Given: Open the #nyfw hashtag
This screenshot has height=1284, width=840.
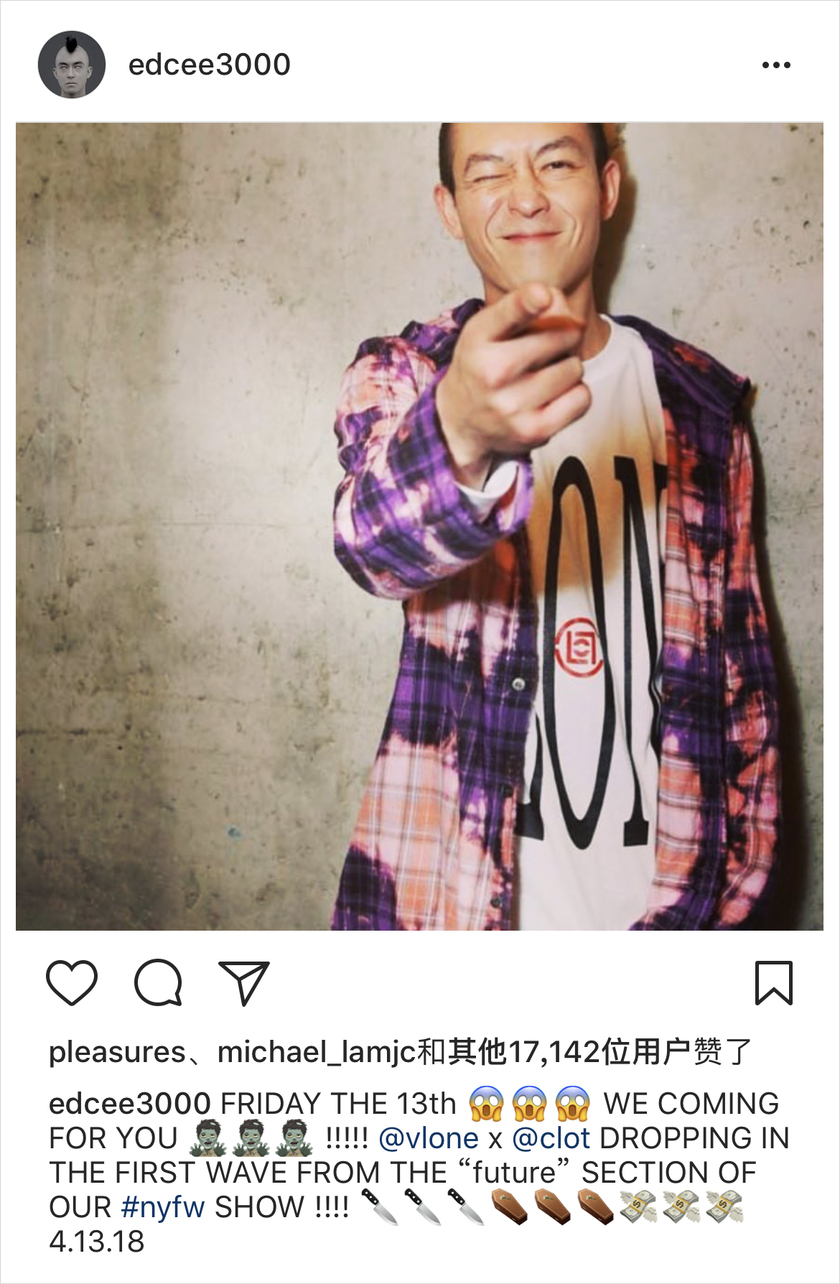Looking at the screenshot, I should tap(163, 1206).
